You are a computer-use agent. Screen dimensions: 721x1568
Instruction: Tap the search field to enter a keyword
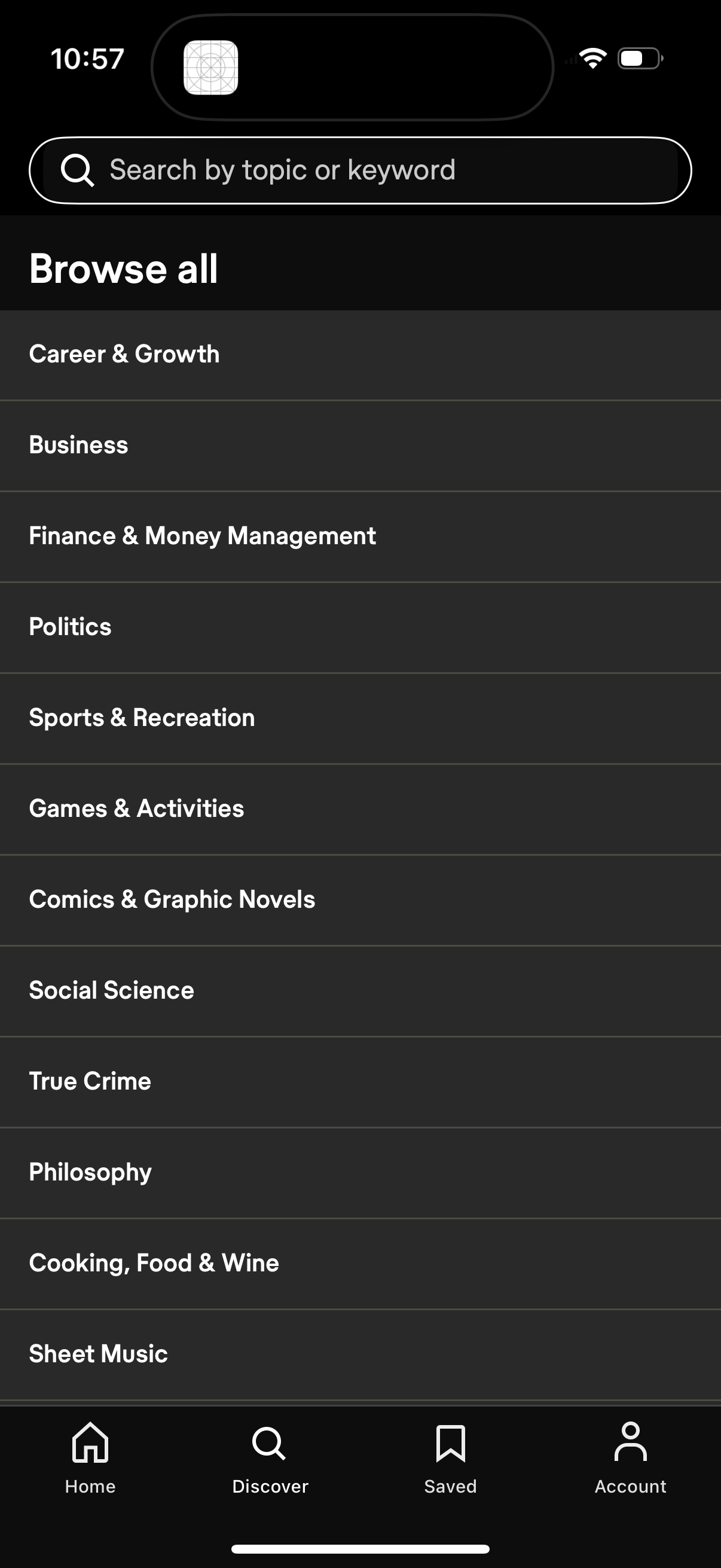click(x=360, y=170)
